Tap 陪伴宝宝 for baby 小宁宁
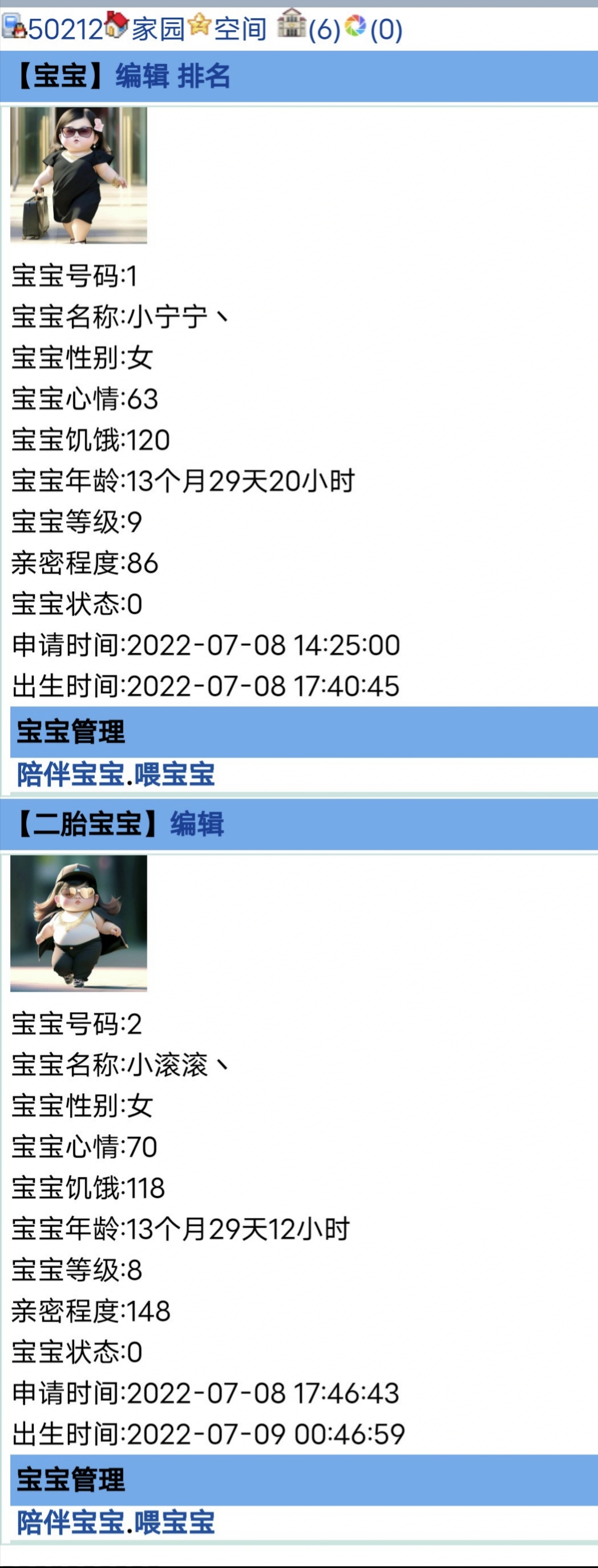 point(71,775)
